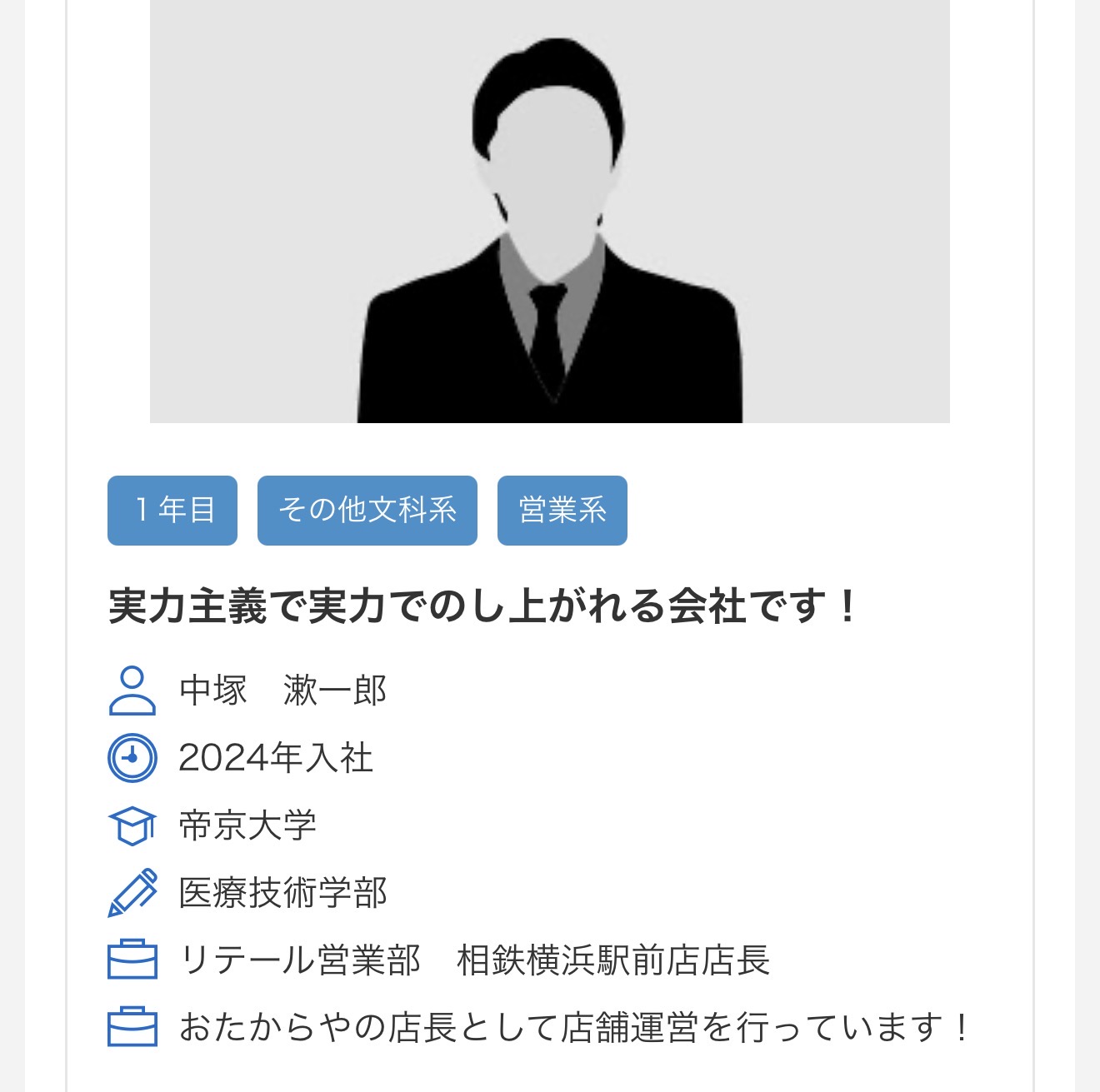
Task: Filter by the 営業系 tag
Action: (x=562, y=511)
